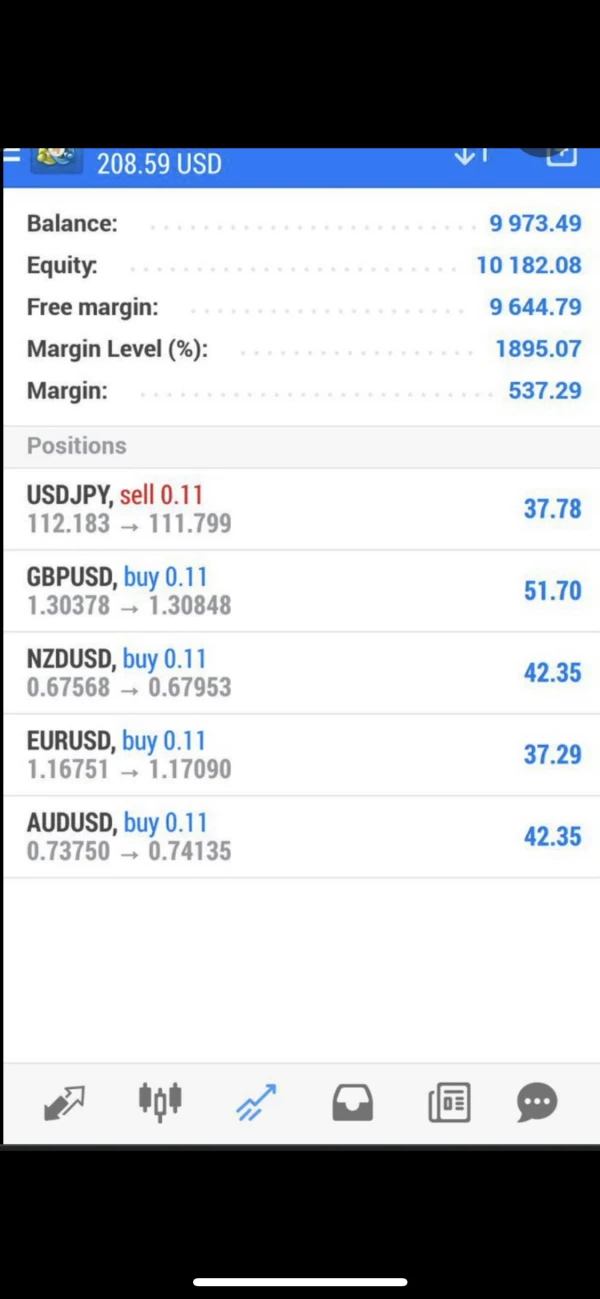Open the side menu drawer
The width and height of the screenshot is (600, 1299).
[x=12, y=156]
